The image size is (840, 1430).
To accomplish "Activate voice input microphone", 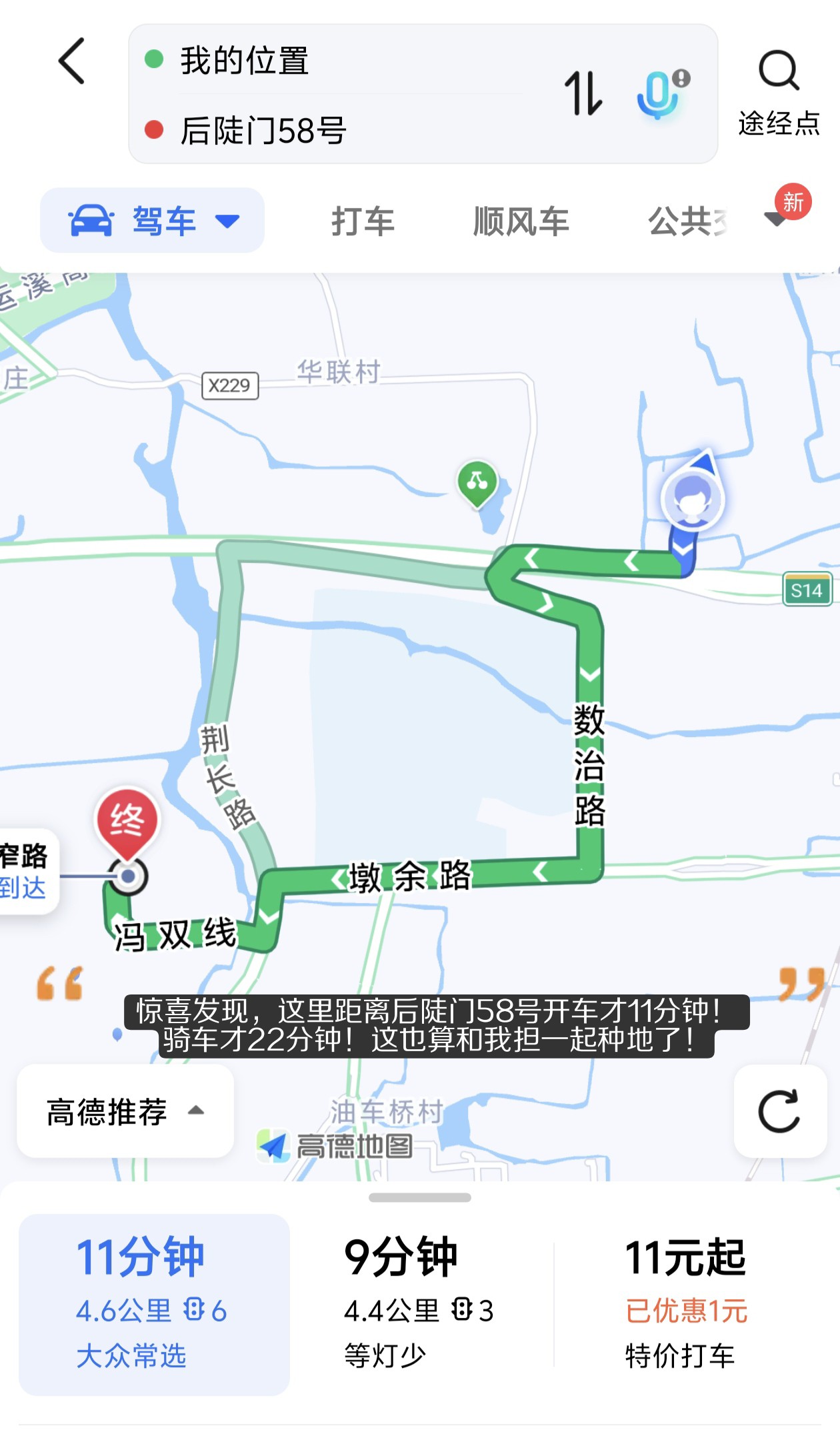I will point(661,93).
